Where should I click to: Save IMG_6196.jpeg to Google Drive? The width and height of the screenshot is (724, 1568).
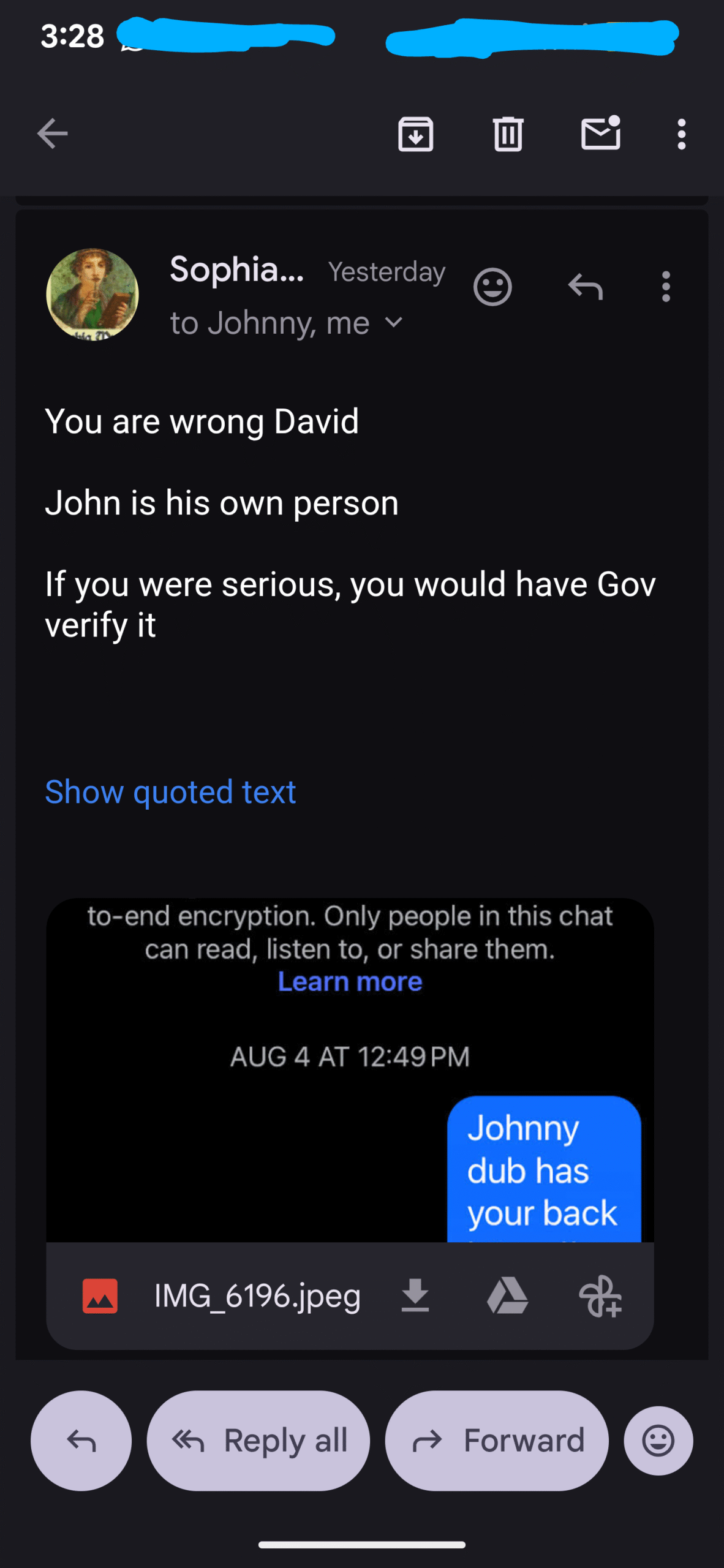click(507, 1295)
